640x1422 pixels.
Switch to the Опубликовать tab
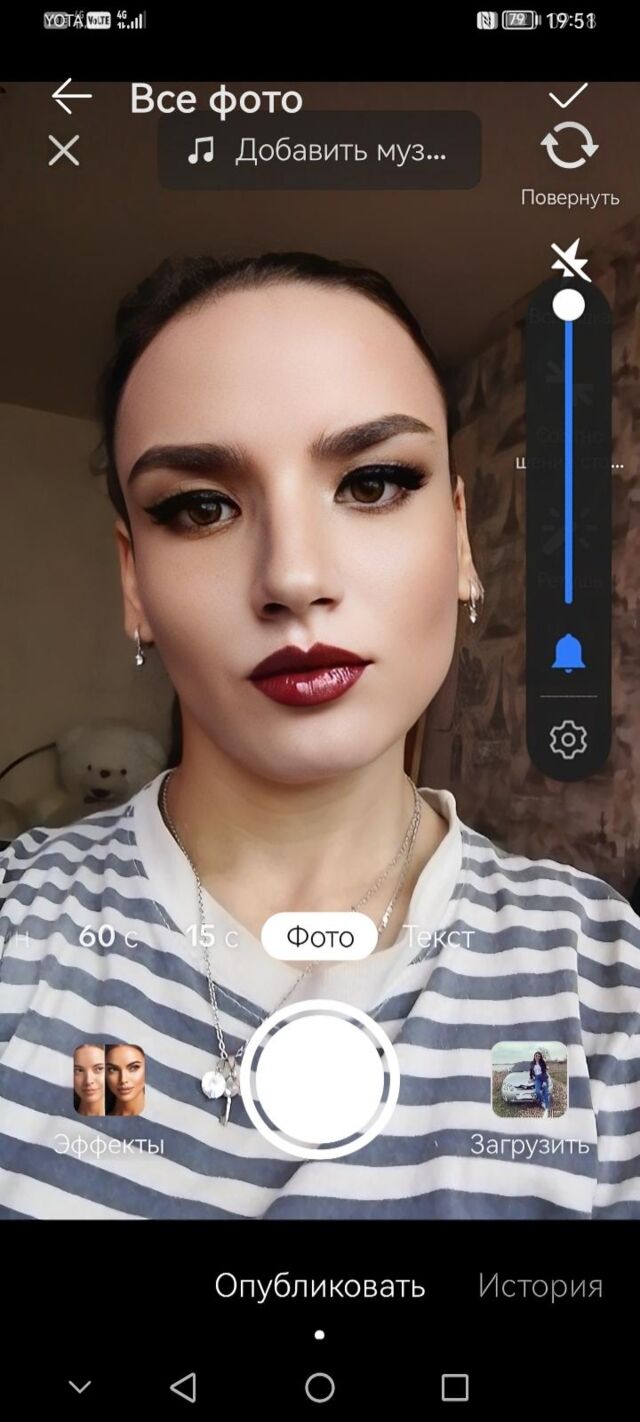pyautogui.click(x=320, y=1286)
